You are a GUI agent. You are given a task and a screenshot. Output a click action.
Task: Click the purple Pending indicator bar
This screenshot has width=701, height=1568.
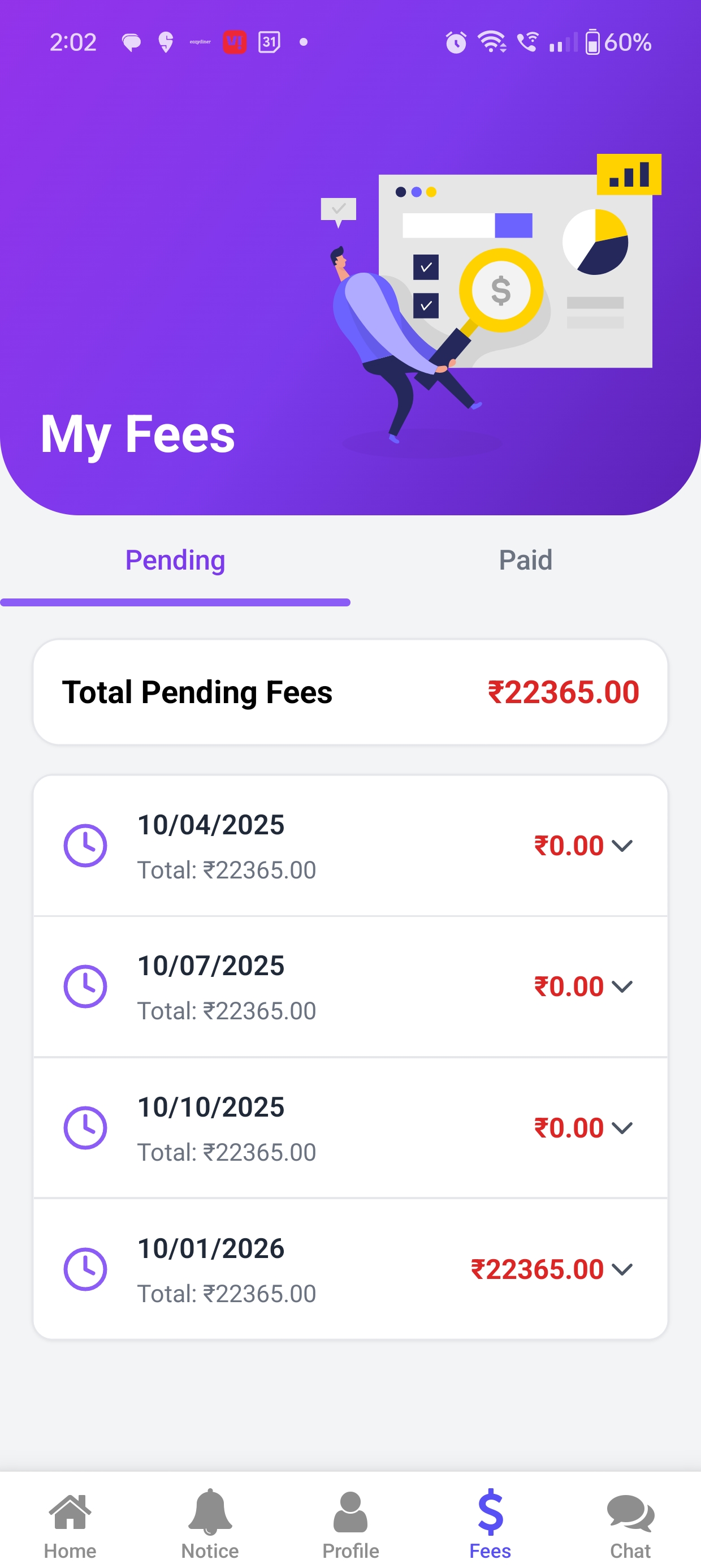pyautogui.click(x=175, y=602)
